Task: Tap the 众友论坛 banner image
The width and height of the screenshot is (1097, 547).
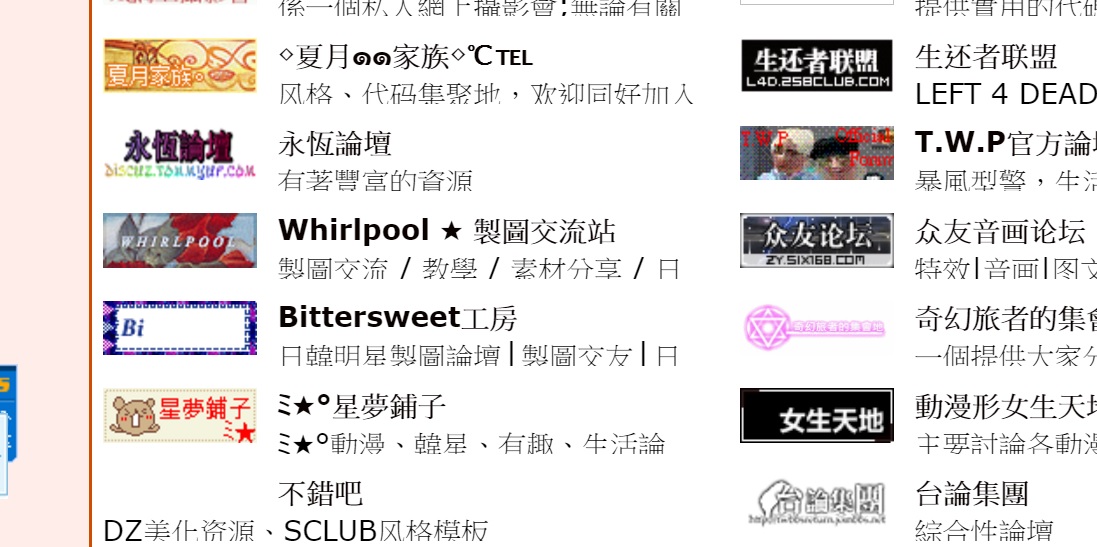Action: pos(816,241)
